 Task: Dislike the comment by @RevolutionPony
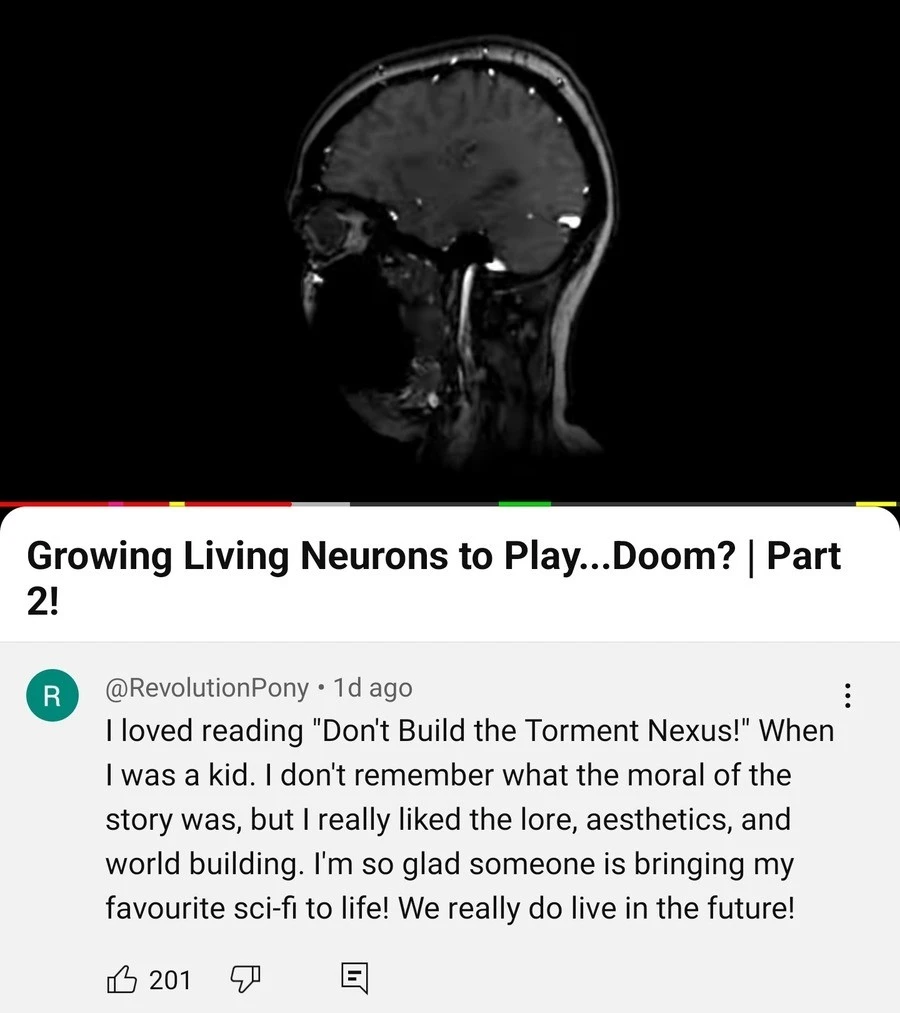click(x=246, y=979)
